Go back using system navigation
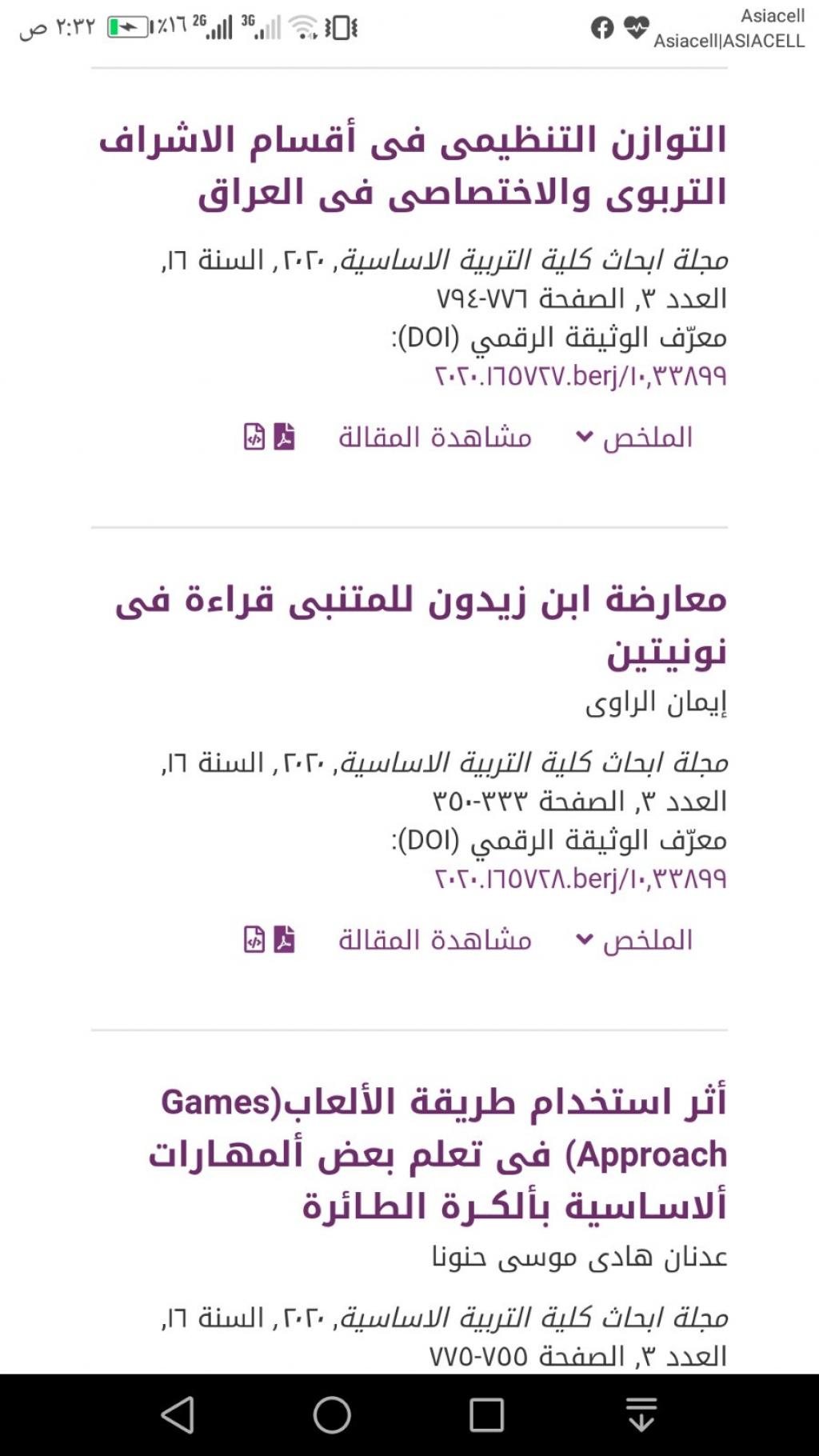Screen dimensions: 819x1456 click(178, 1414)
